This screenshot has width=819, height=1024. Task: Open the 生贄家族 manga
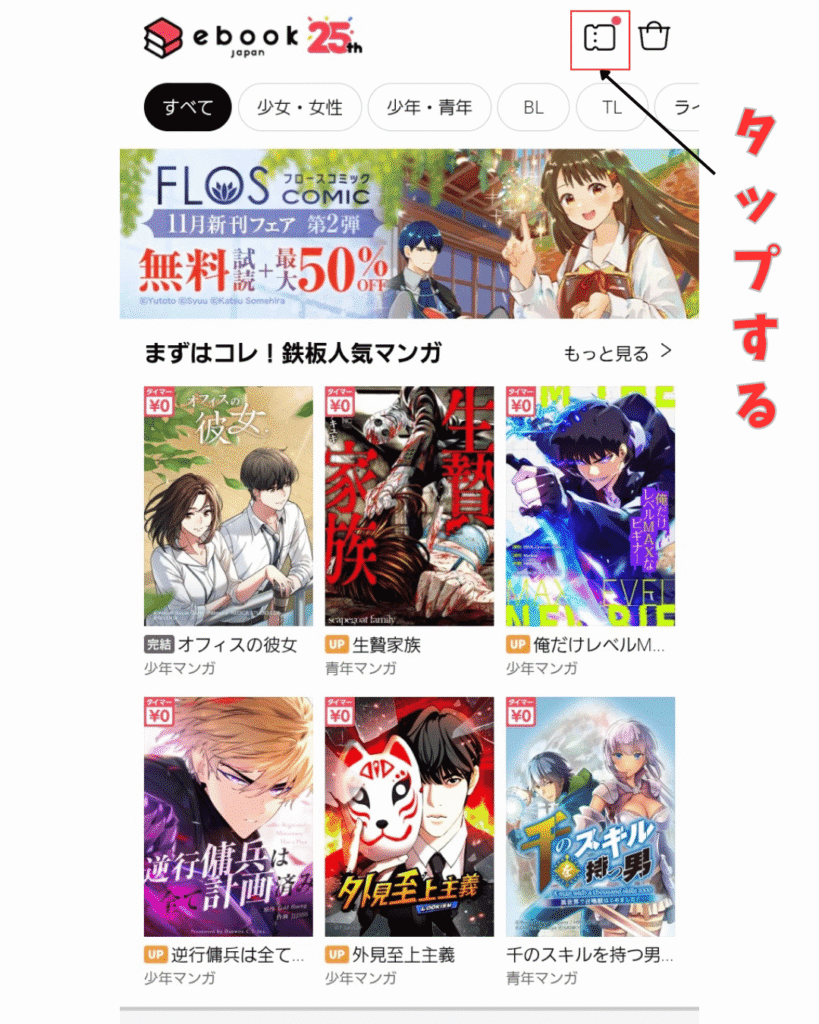click(409, 506)
